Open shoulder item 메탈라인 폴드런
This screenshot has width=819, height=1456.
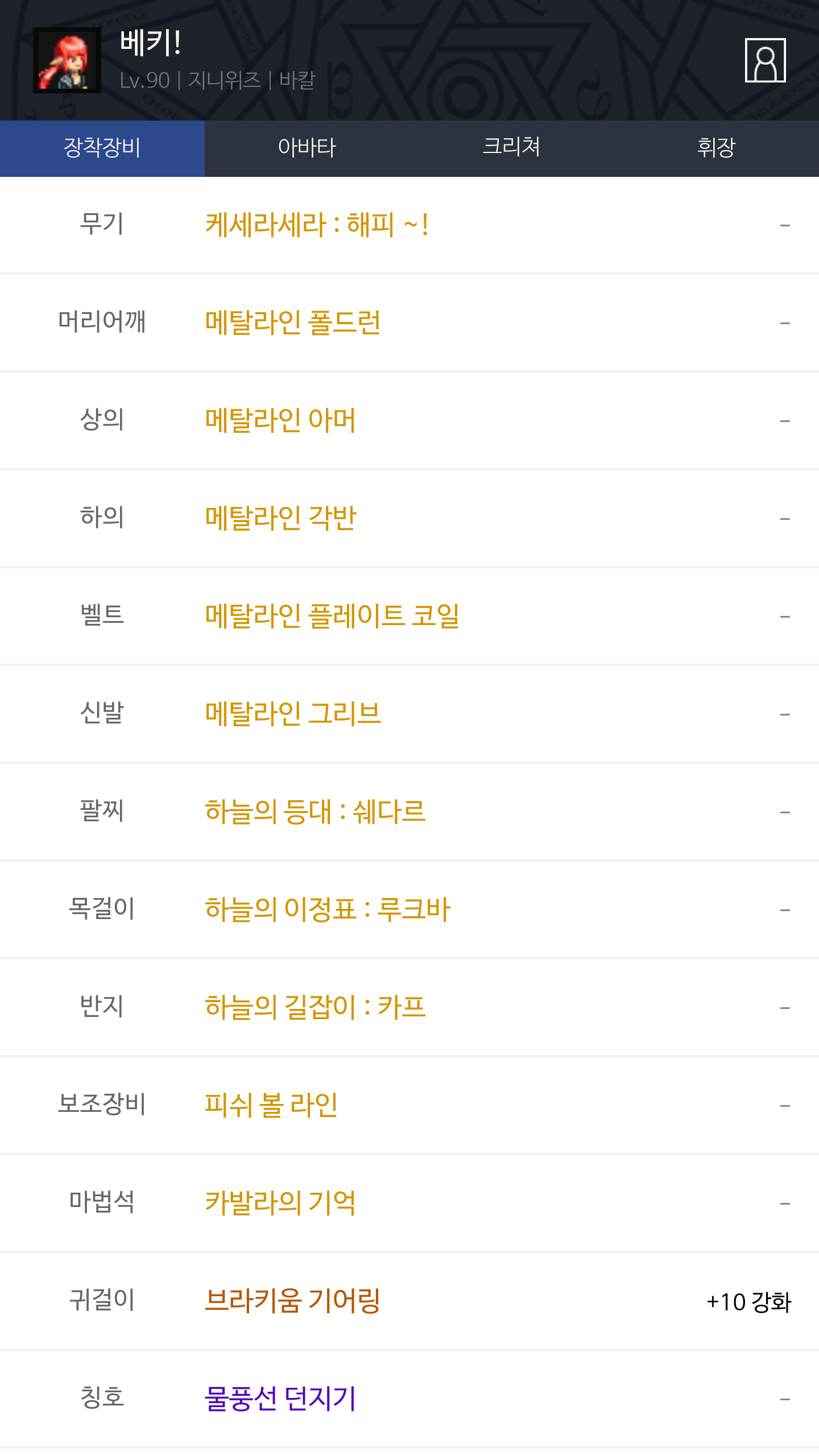click(x=292, y=323)
